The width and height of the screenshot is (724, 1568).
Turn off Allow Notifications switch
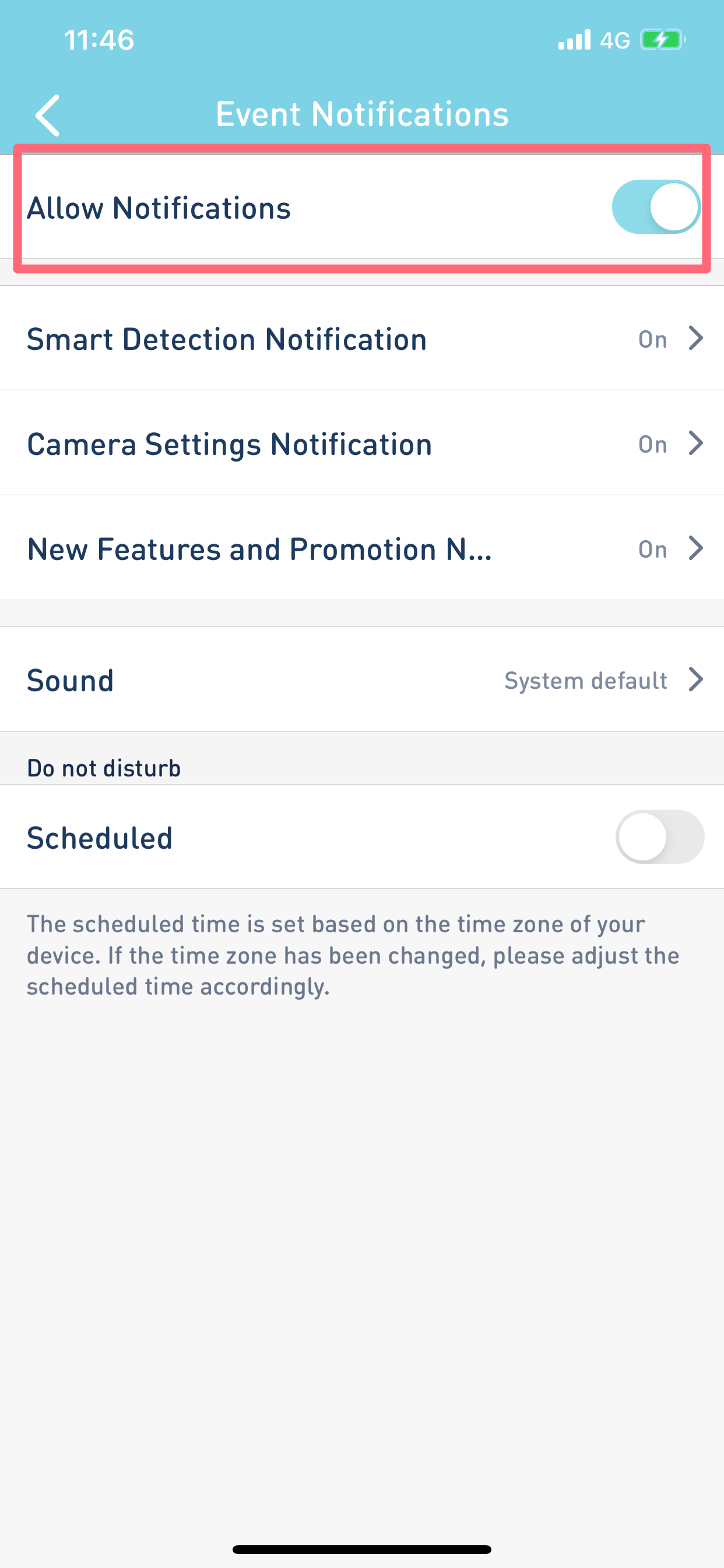(x=656, y=207)
